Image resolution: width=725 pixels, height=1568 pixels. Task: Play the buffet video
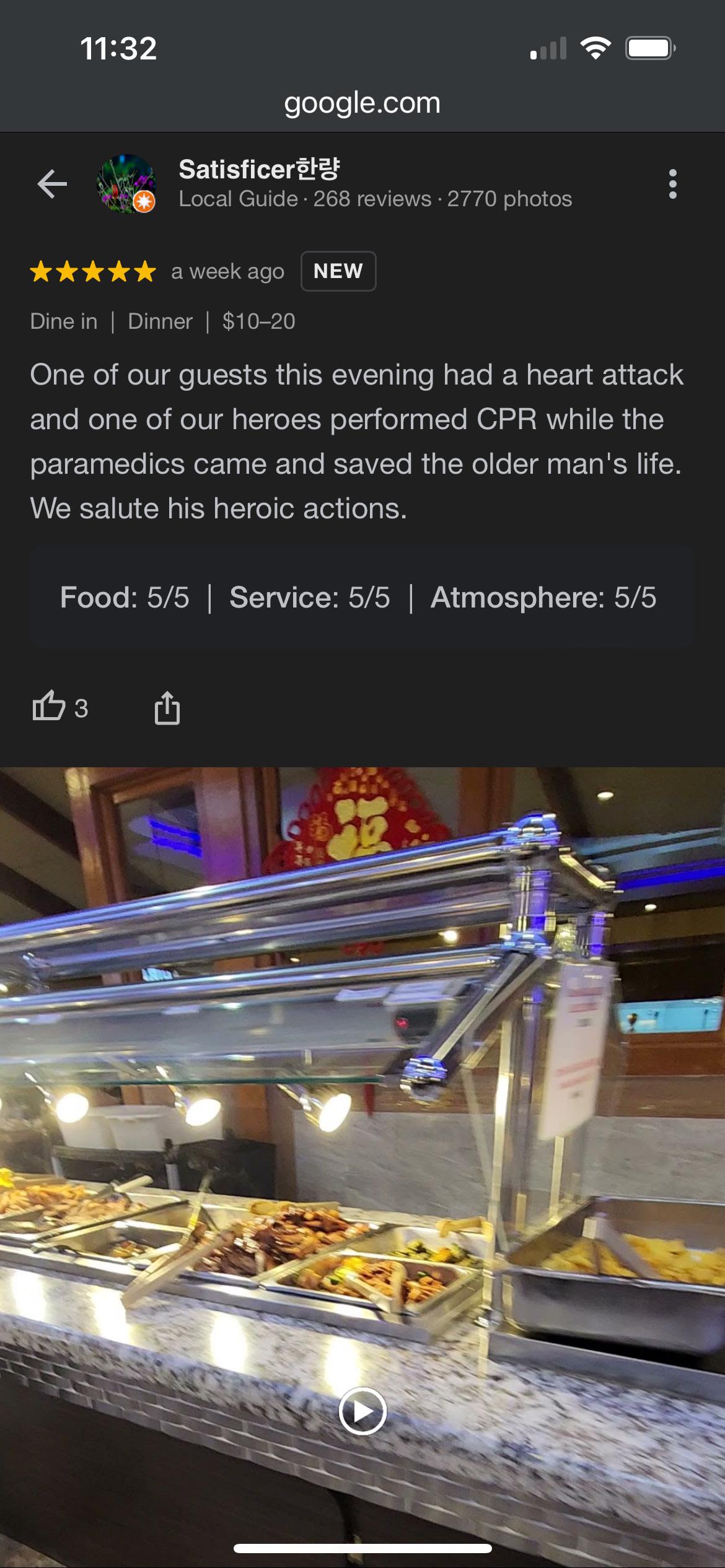(x=362, y=1411)
